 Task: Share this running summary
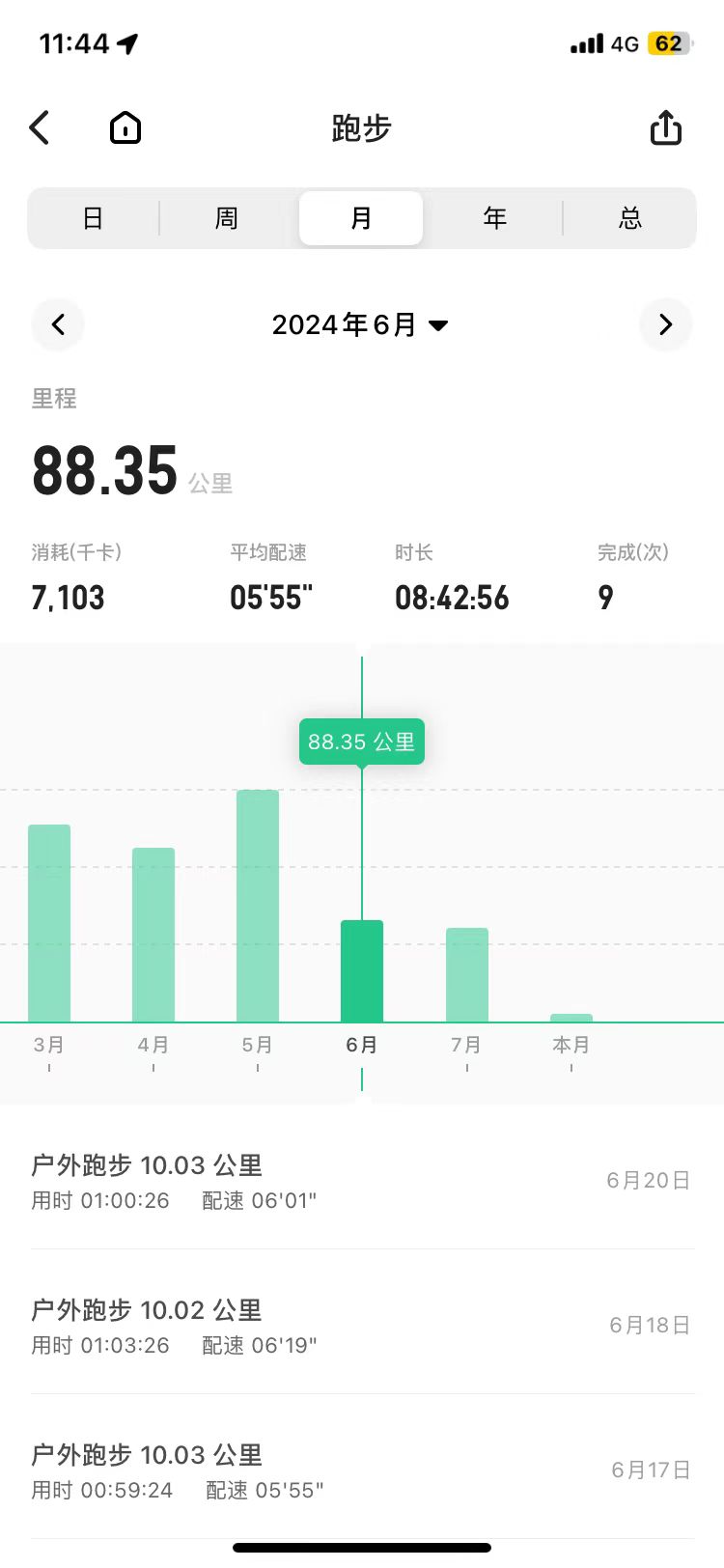click(665, 127)
